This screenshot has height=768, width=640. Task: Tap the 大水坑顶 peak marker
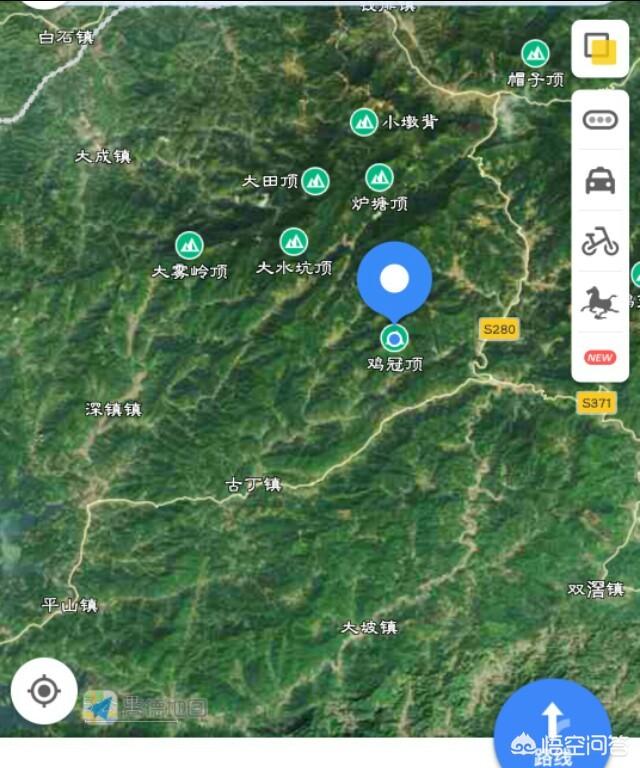pos(293,241)
